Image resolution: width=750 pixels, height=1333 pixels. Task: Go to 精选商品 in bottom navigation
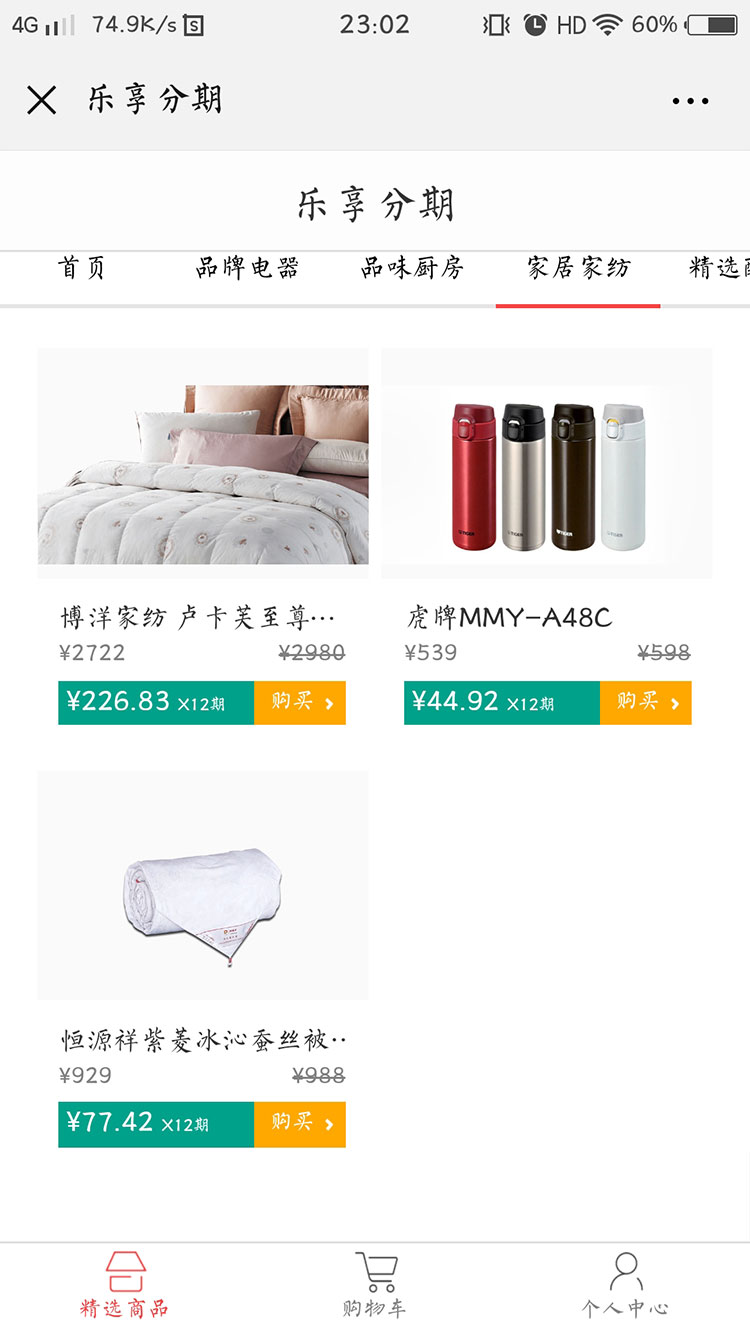pyautogui.click(x=125, y=1284)
